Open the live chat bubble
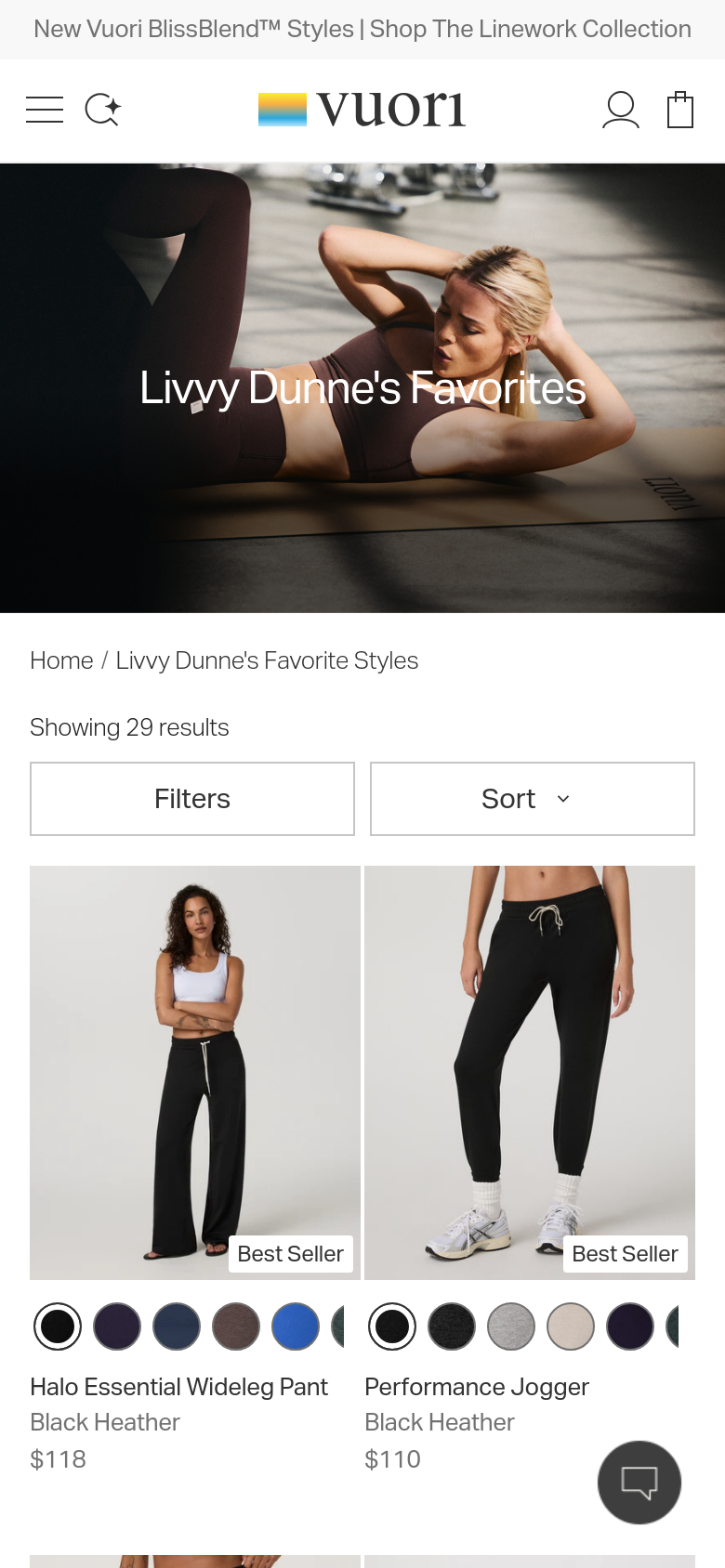The width and height of the screenshot is (725, 1568). [639, 1483]
